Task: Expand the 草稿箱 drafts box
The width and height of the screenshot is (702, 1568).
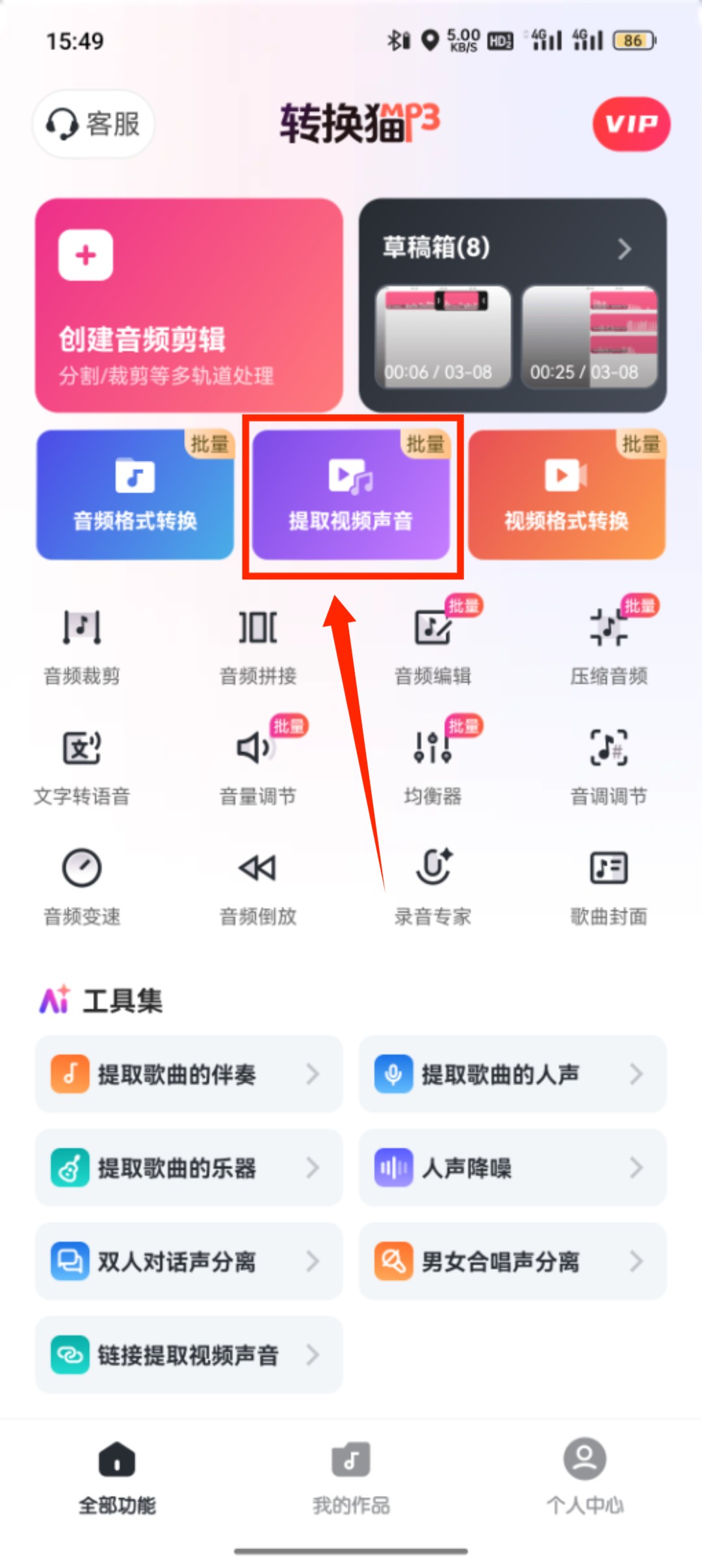Action: tap(623, 249)
